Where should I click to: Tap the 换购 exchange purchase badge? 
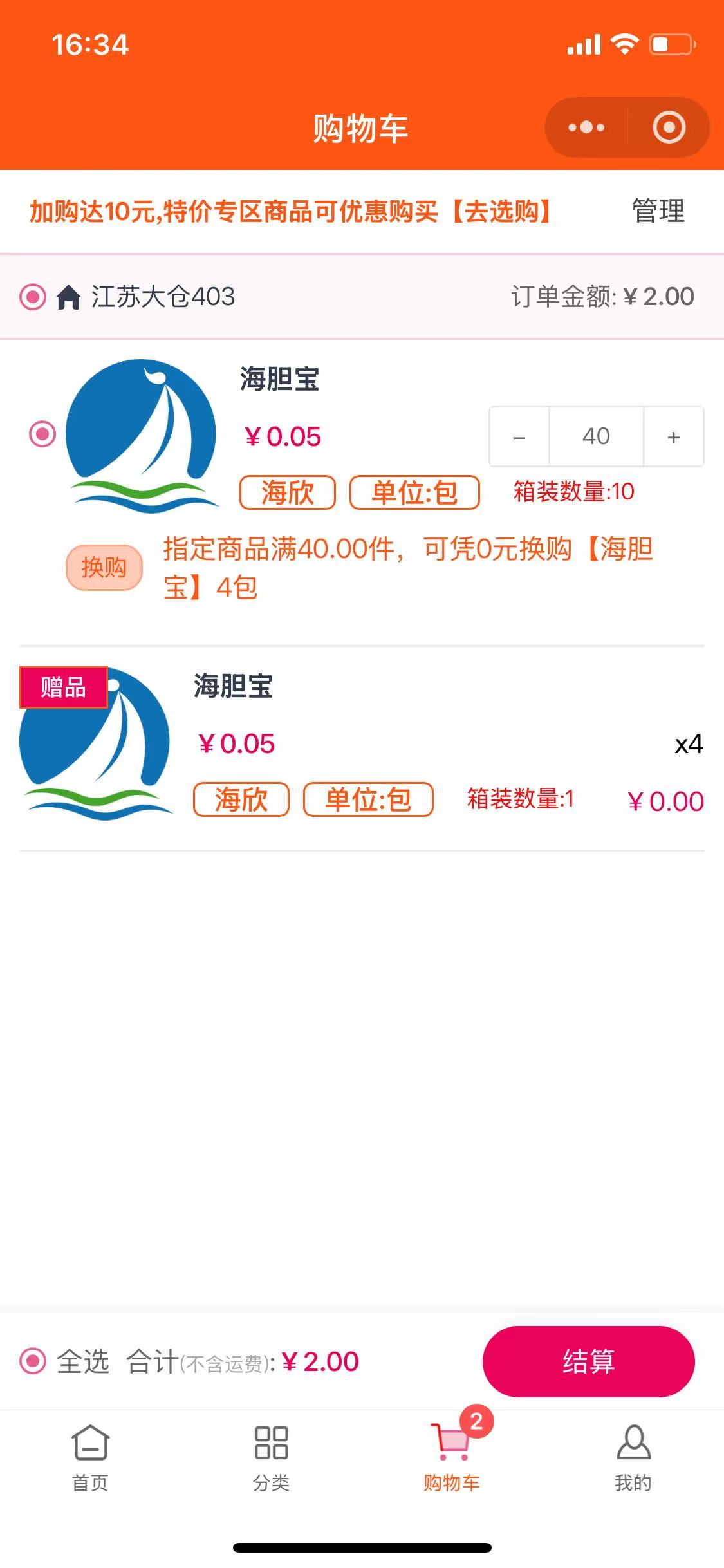pos(104,567)
